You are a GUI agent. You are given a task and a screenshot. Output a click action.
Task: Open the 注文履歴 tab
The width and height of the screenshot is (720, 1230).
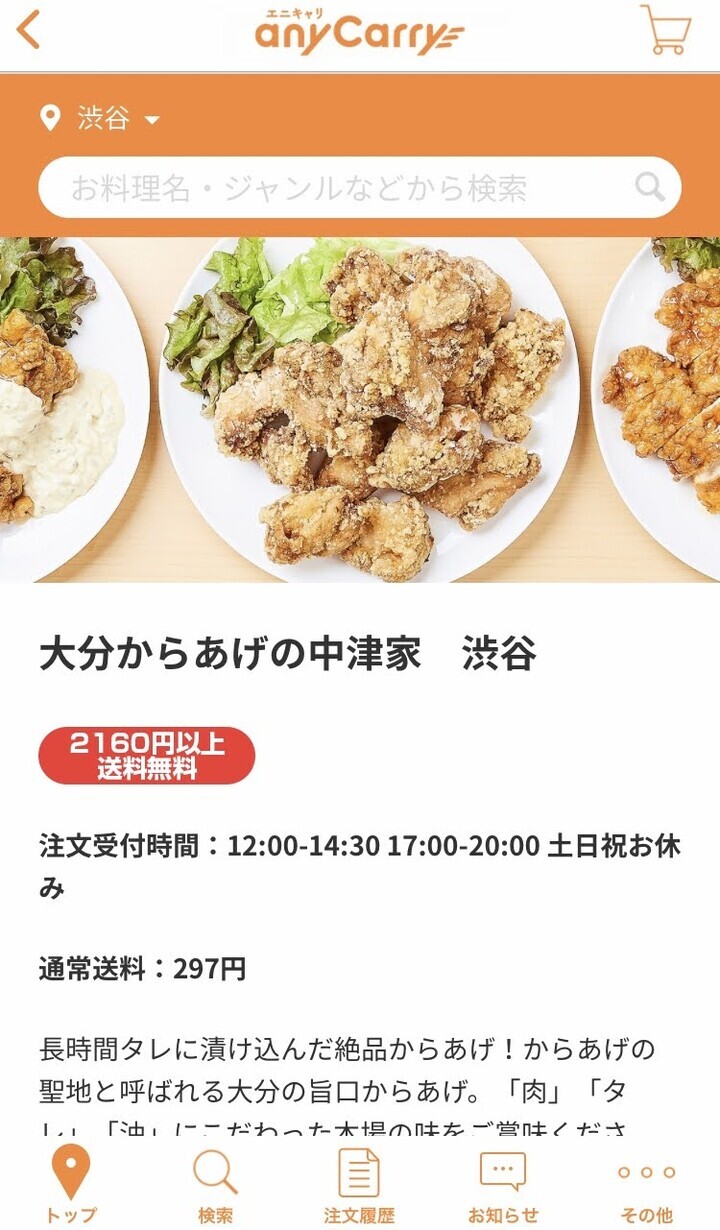359,1185
